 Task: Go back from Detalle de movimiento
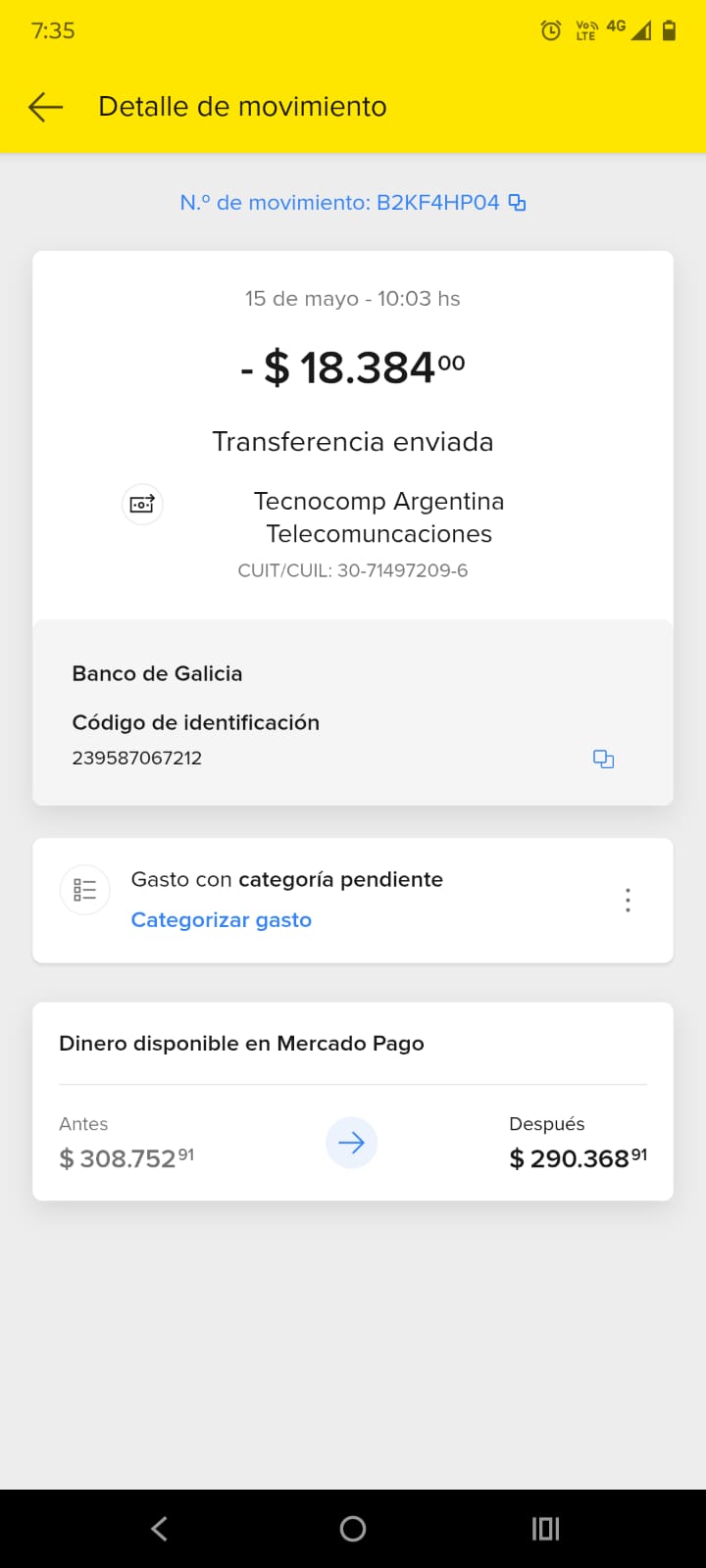click(46, 107)
